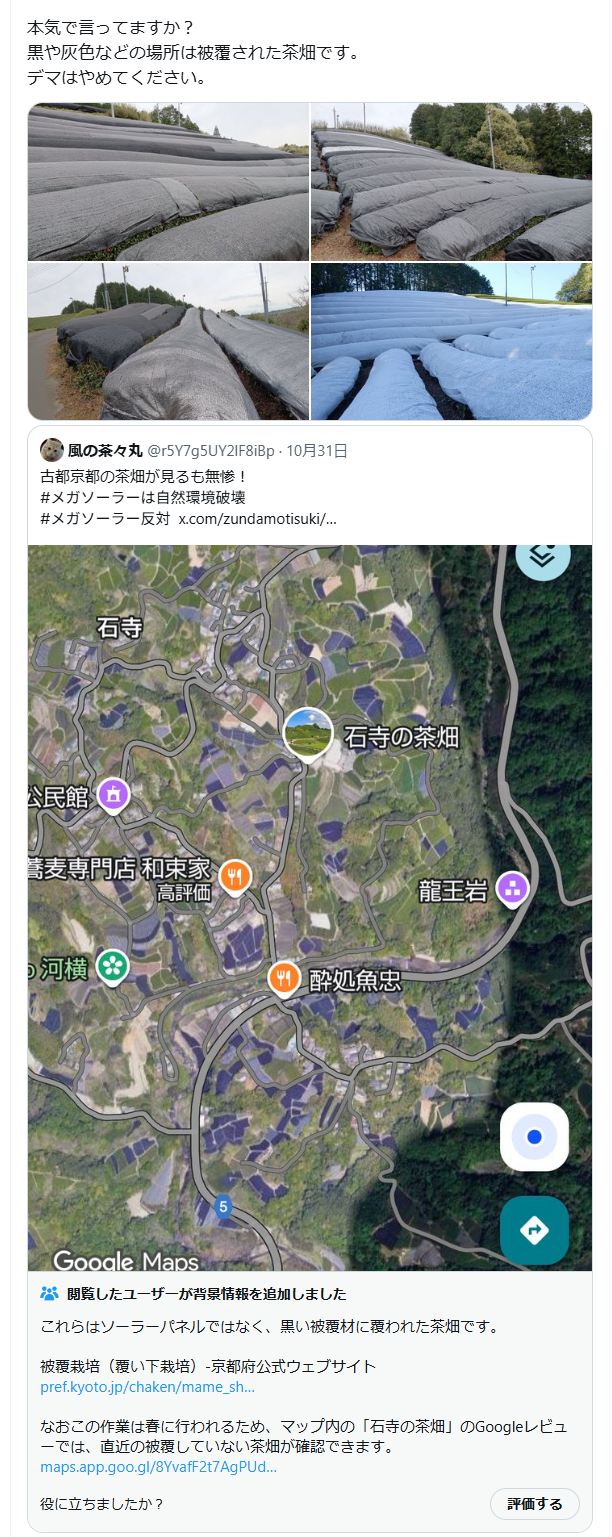Open the maps.app.goo.gl link
The image size is (612, 1537).
(x=158, y=1467)
